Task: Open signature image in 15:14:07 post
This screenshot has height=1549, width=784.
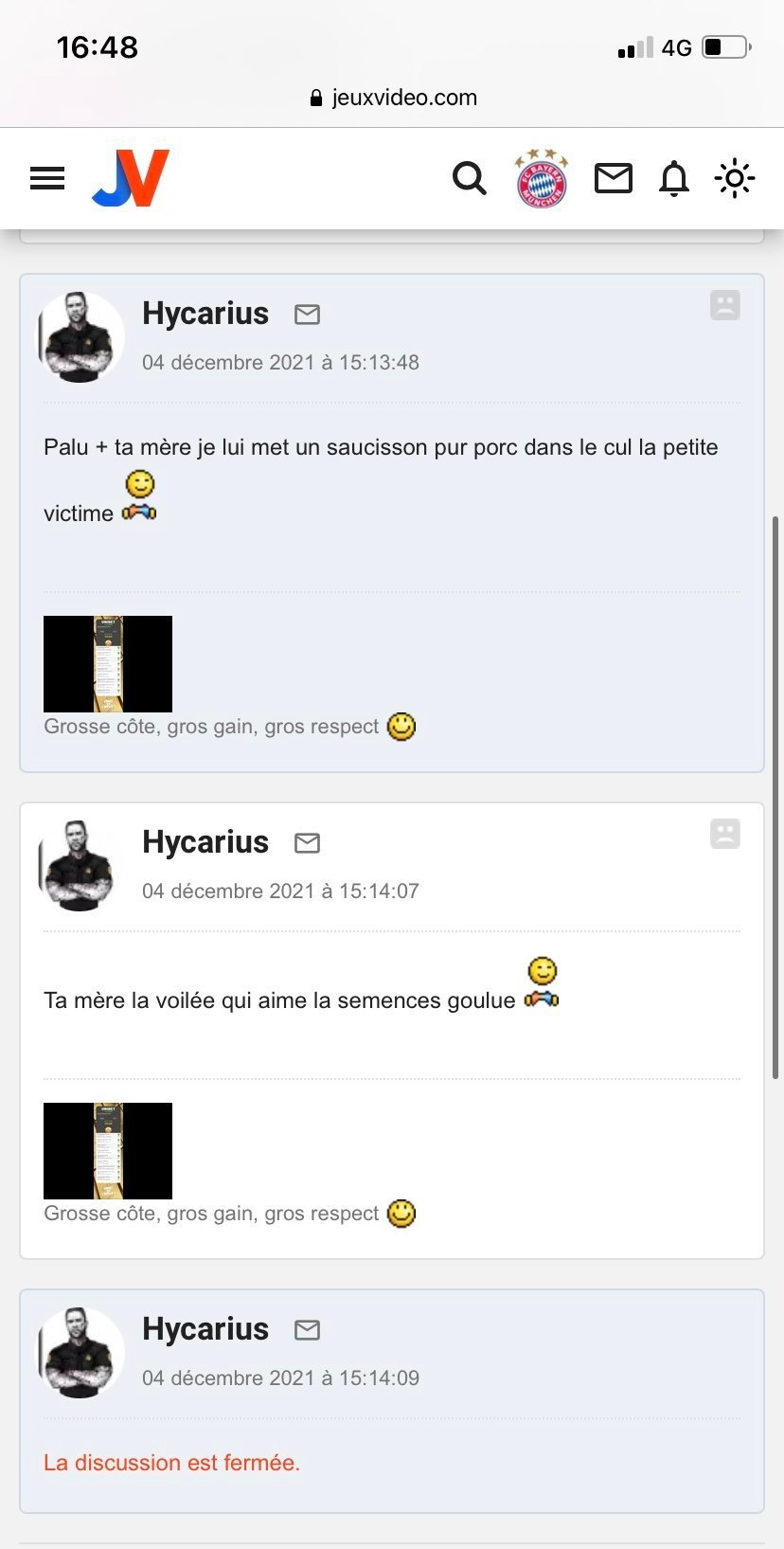Action: pos(108,1150)
